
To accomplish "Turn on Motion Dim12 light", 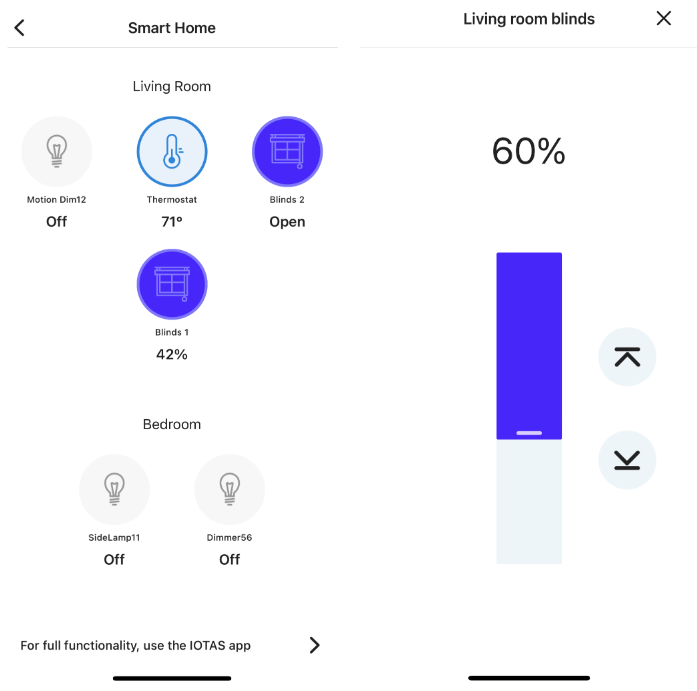I will tap(57, 151).
